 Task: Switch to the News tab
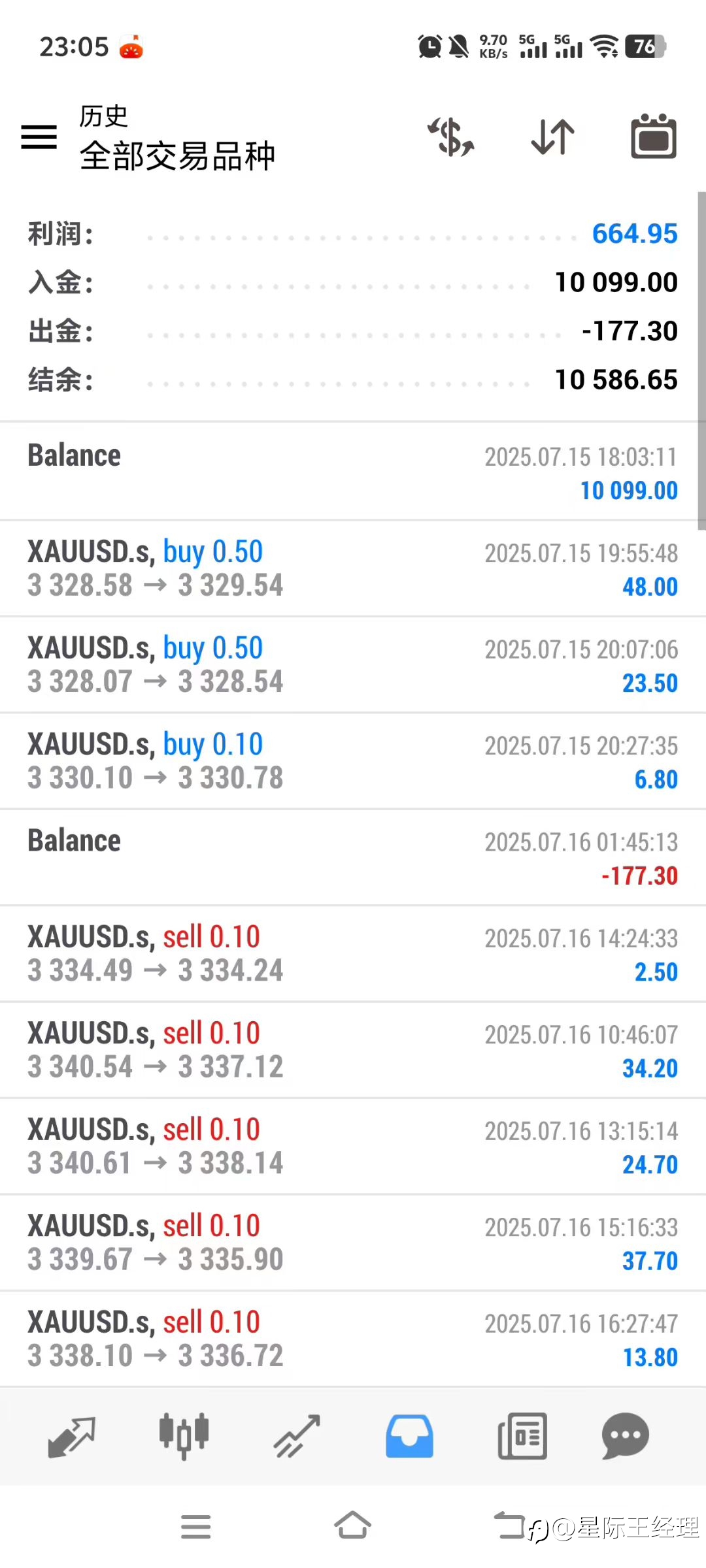(522, 1436)
